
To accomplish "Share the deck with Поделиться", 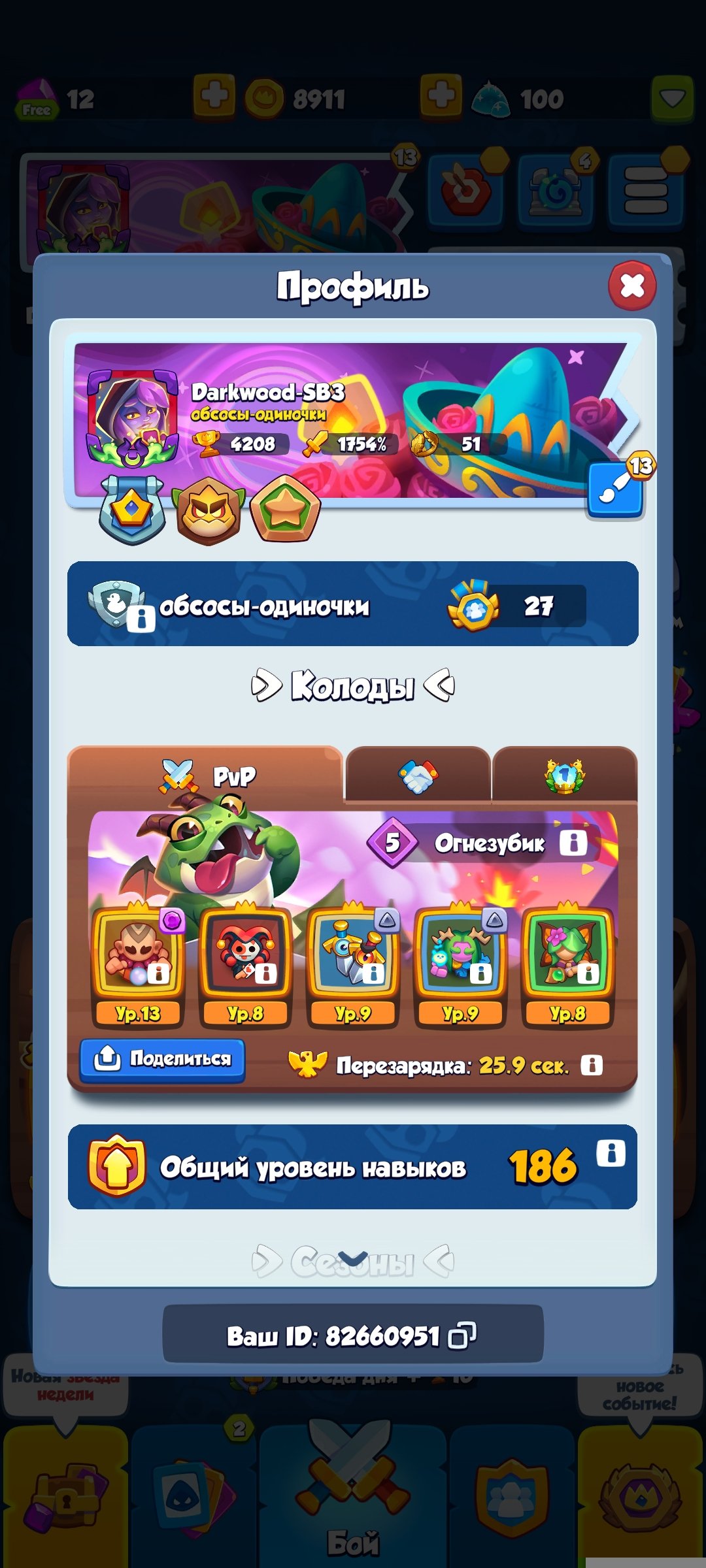I will (x=163, y=1059).
